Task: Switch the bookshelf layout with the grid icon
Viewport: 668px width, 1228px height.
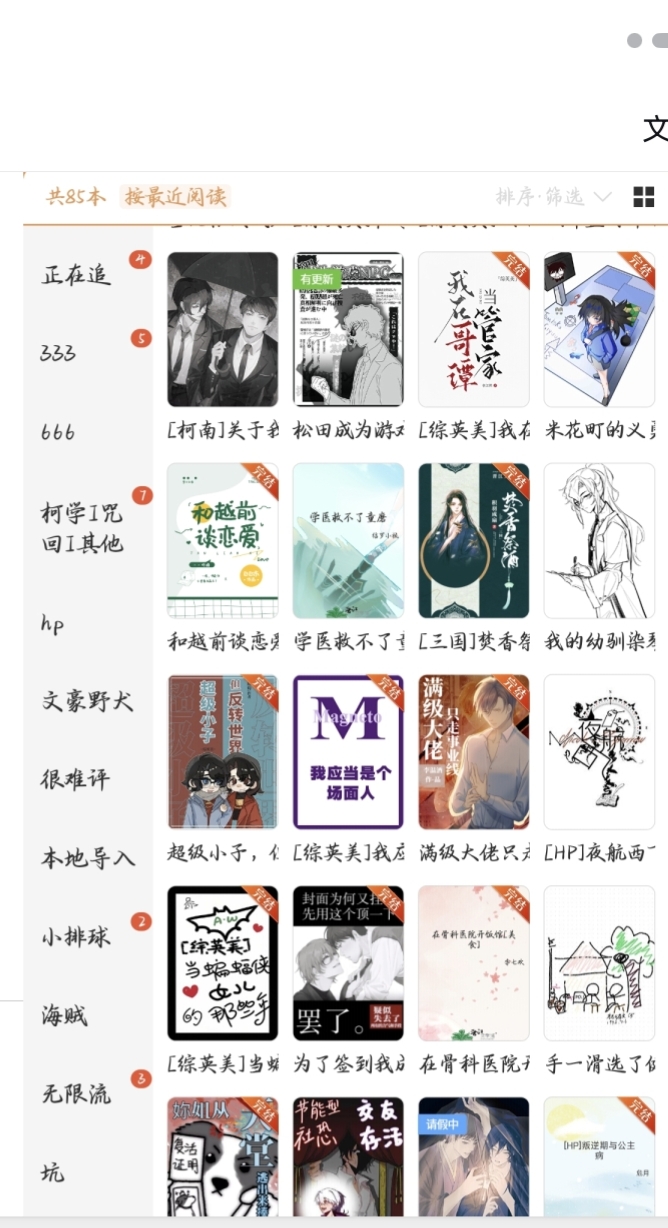Action: point(644,197)
